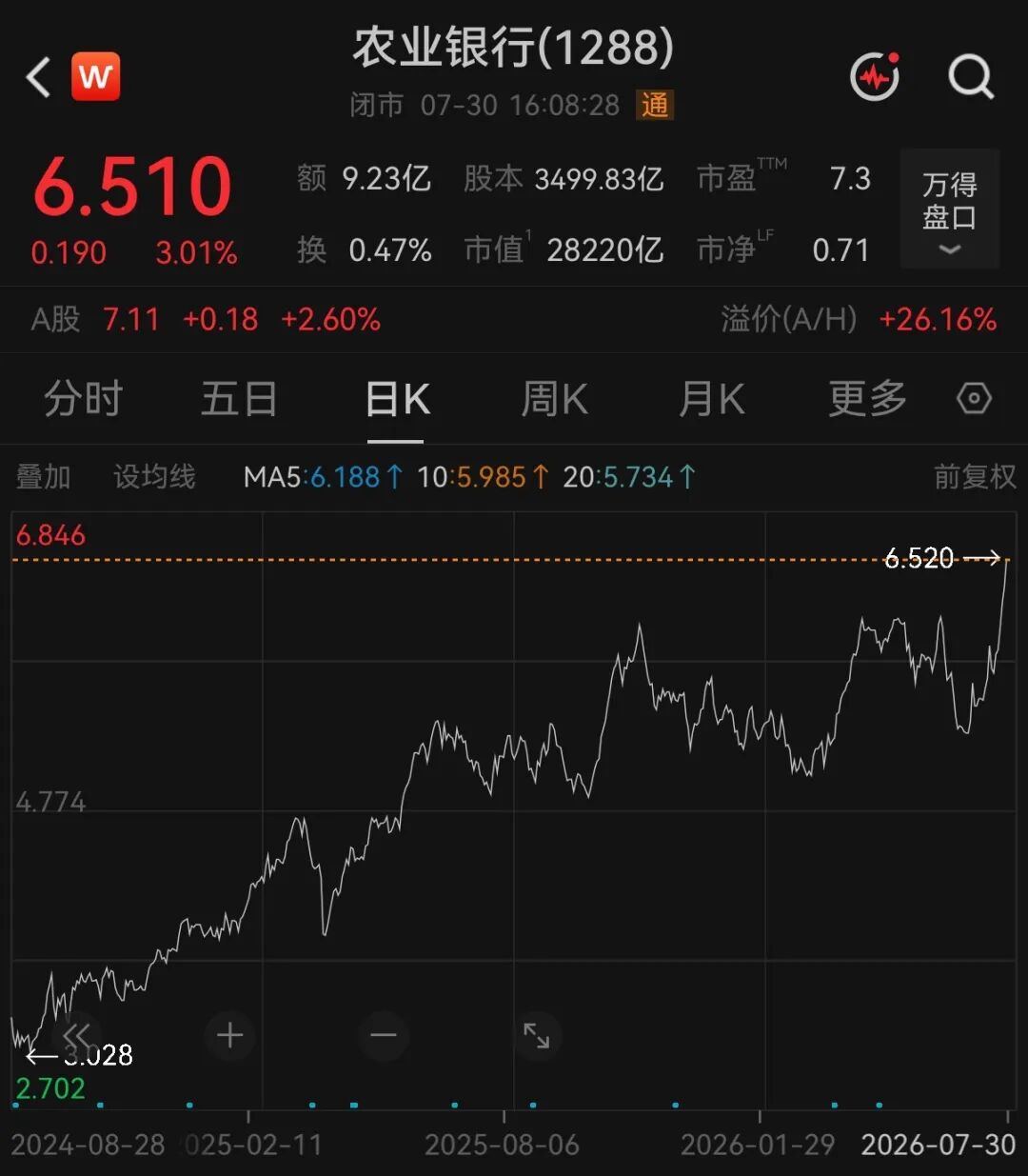Image resolution: width=1028 pixels, height=1176 pixels.
Task: Switch to the 月K tab
Action: (x=712, y=399)
